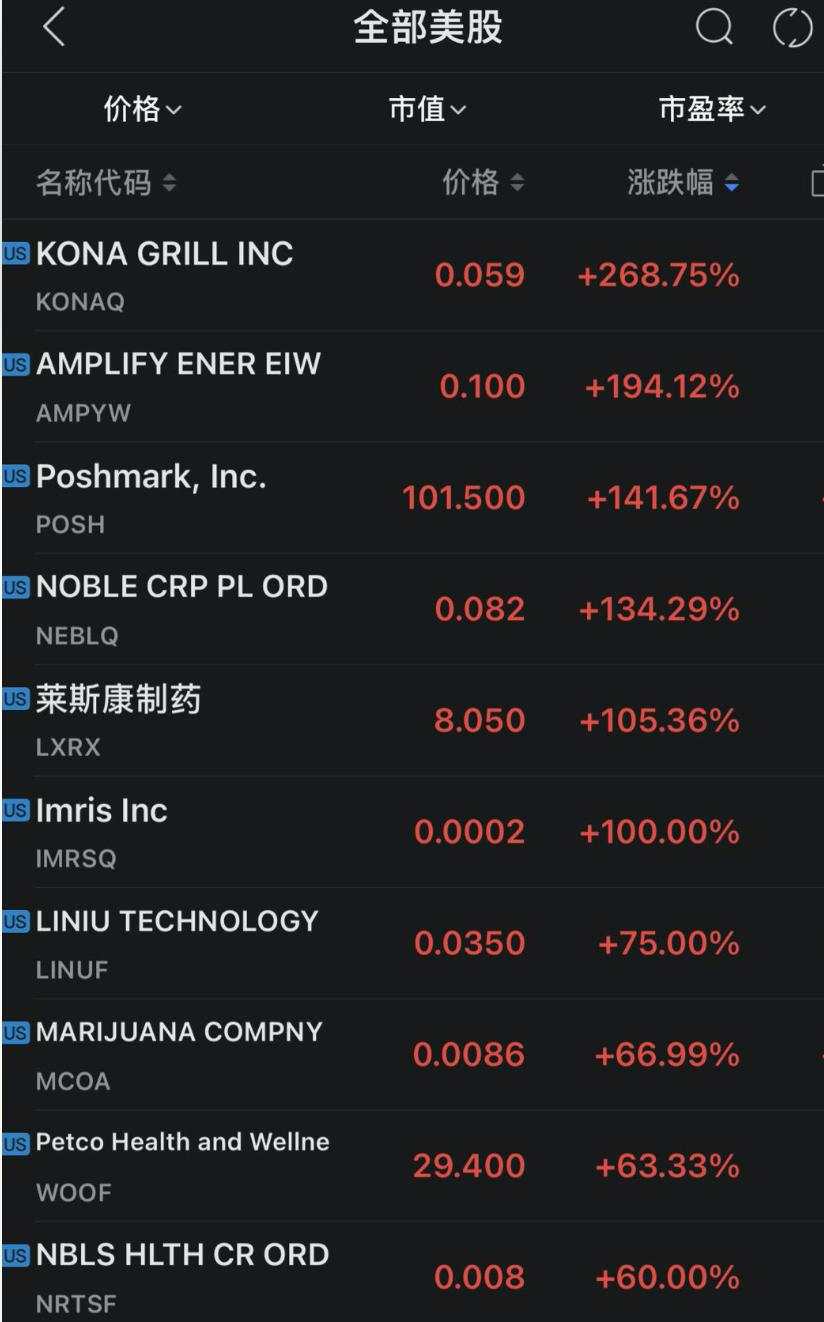Image resolution: width=824 pixels, height=1322 pixels.
Task: Toggle sort order on the 价格 column
Action: pos(483,183)
